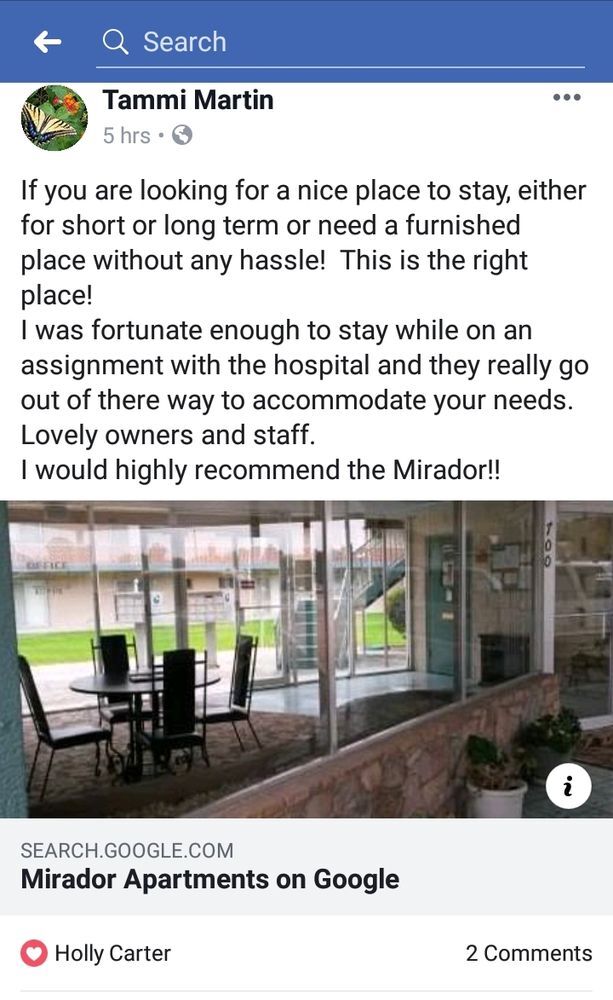Open Tammi Martin's profile name
This screenshot has height=1000, width=613.
coord(187,100)
